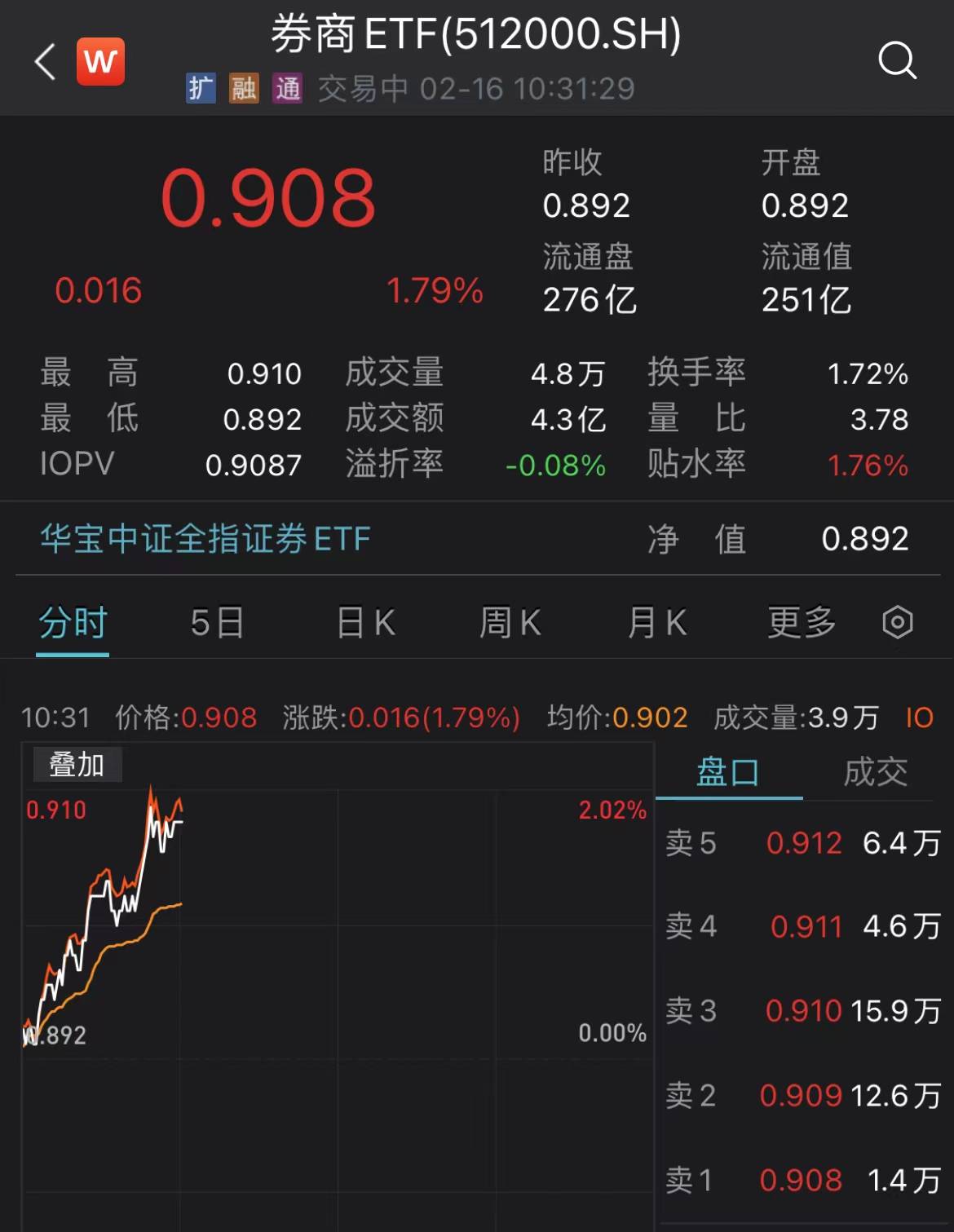
Task: Open the 日K daily candlestick tab
Action: click(x=364, y=621)
